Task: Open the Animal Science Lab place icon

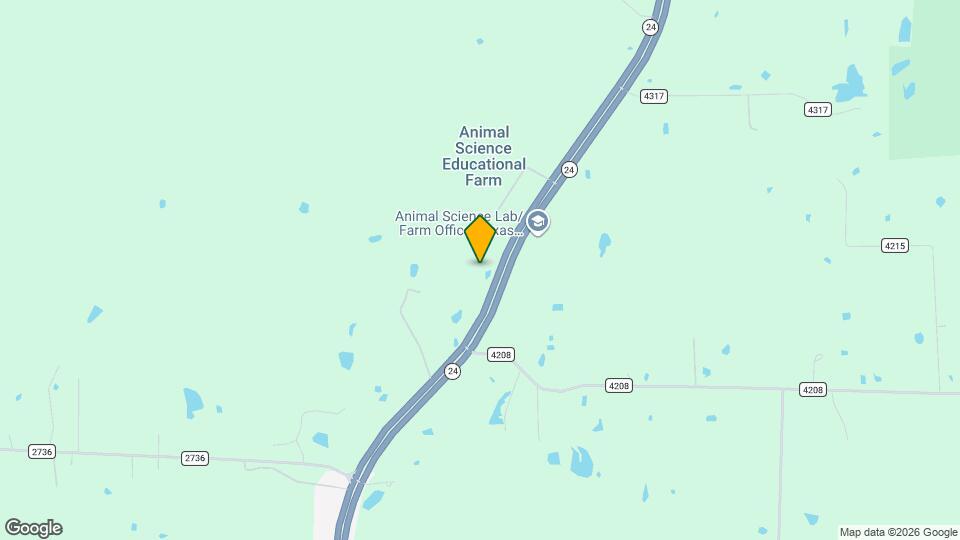Action: coord(538,221)
